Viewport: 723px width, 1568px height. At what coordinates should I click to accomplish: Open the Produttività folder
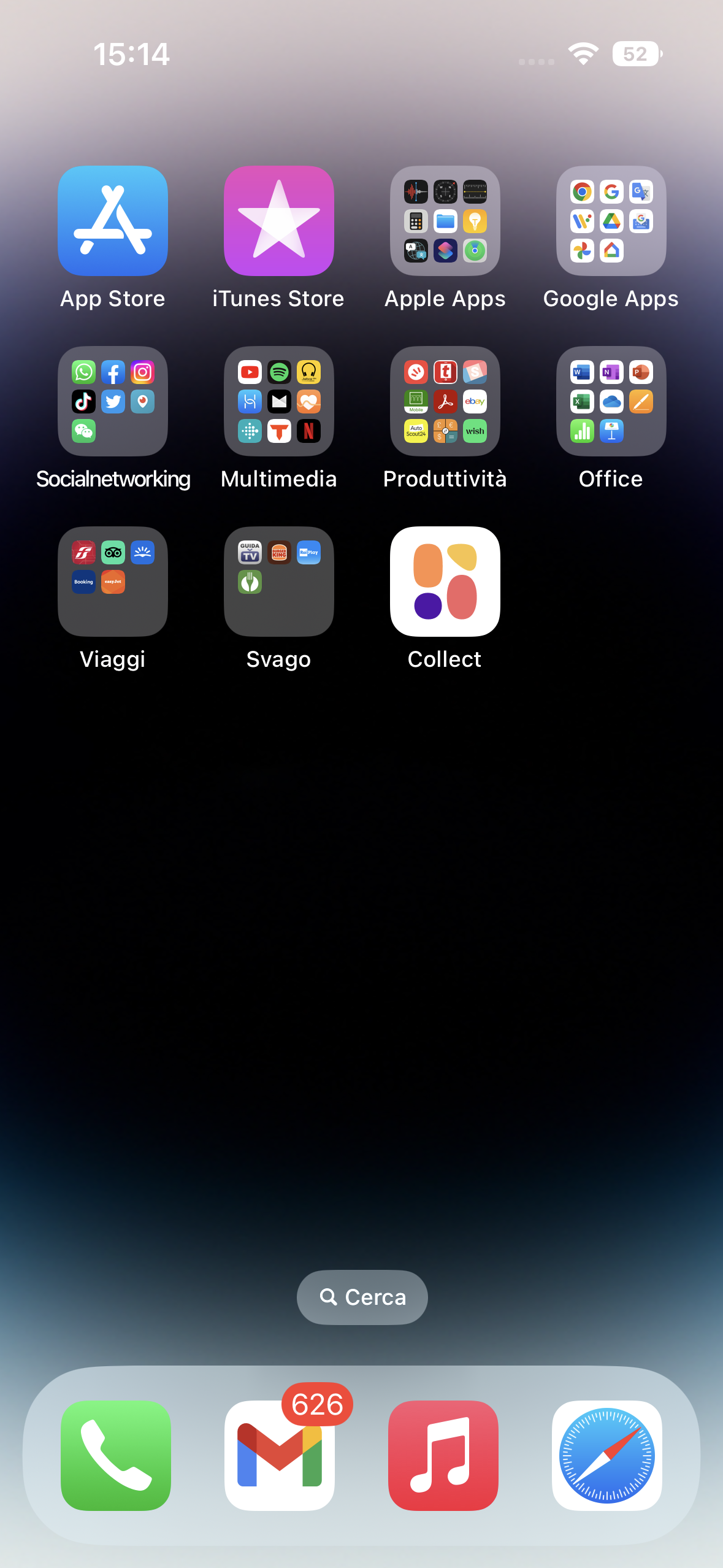(x=445, y=401)
